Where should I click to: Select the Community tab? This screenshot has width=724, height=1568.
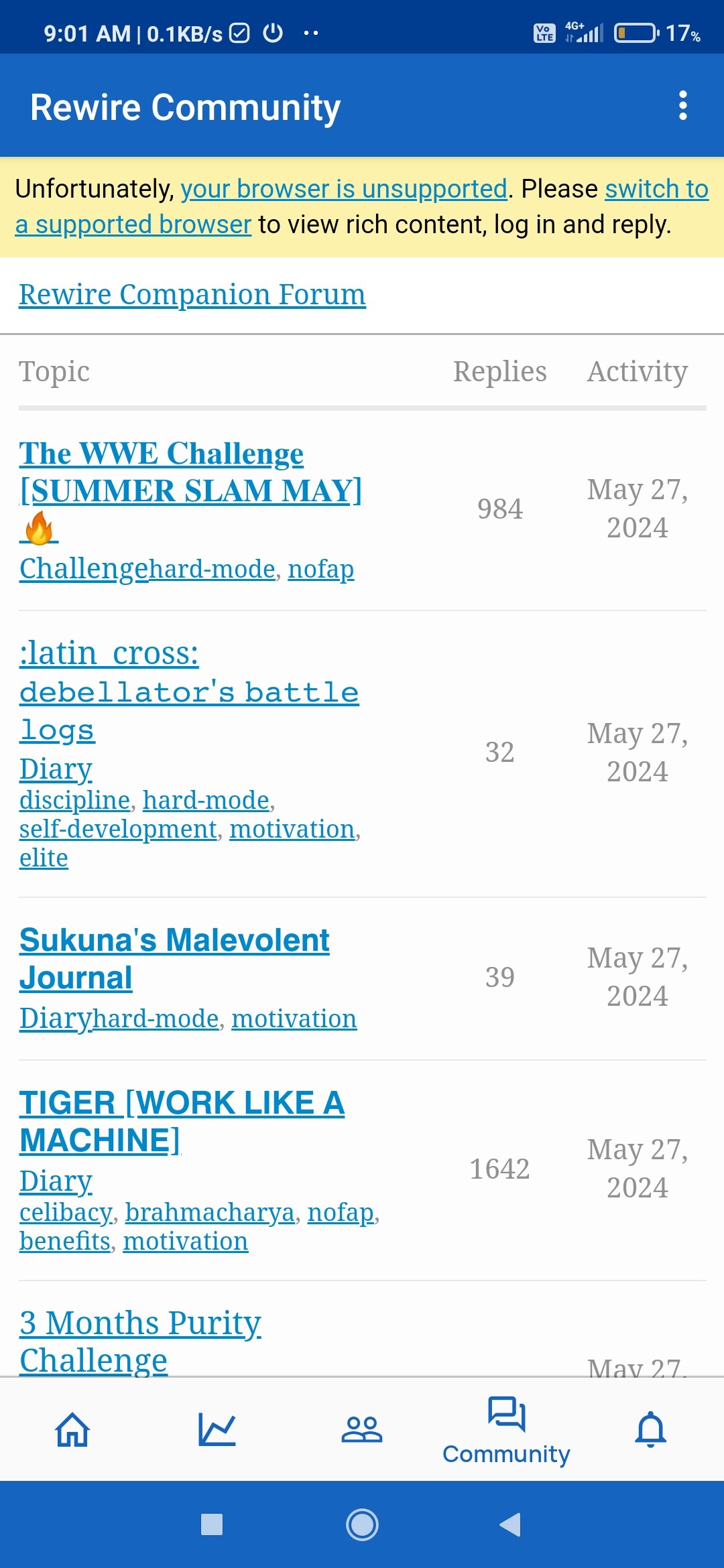point(506,1430)
